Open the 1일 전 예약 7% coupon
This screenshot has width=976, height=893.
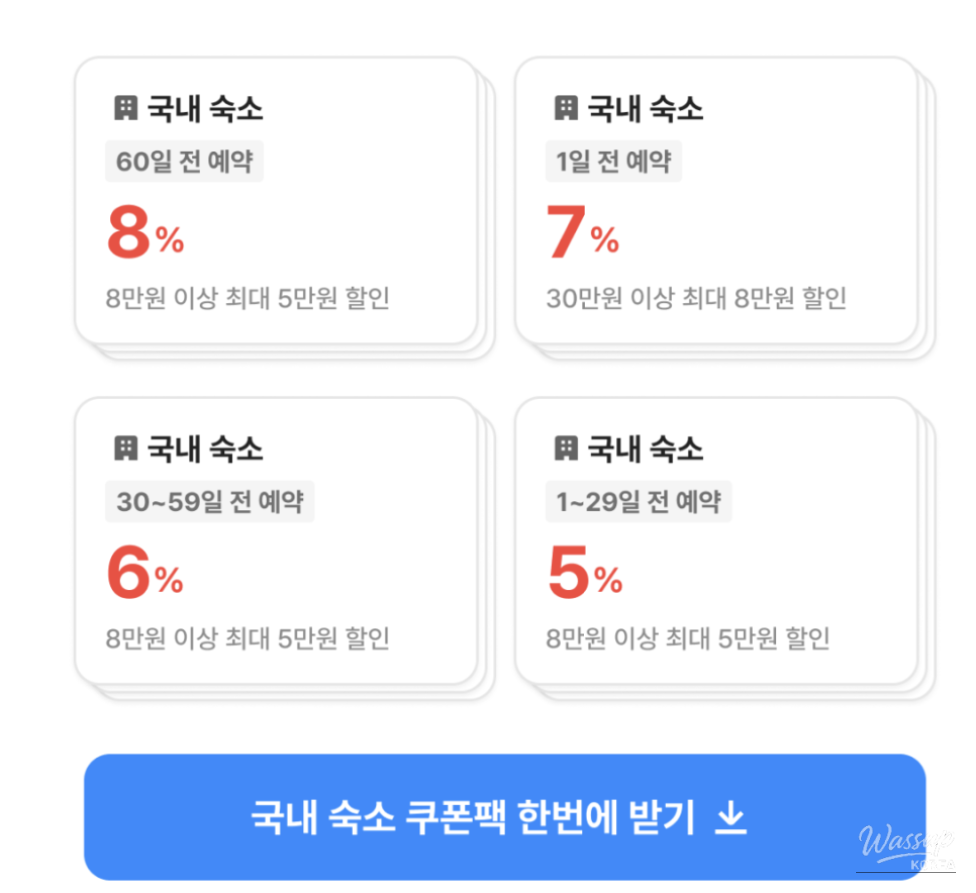715,201
